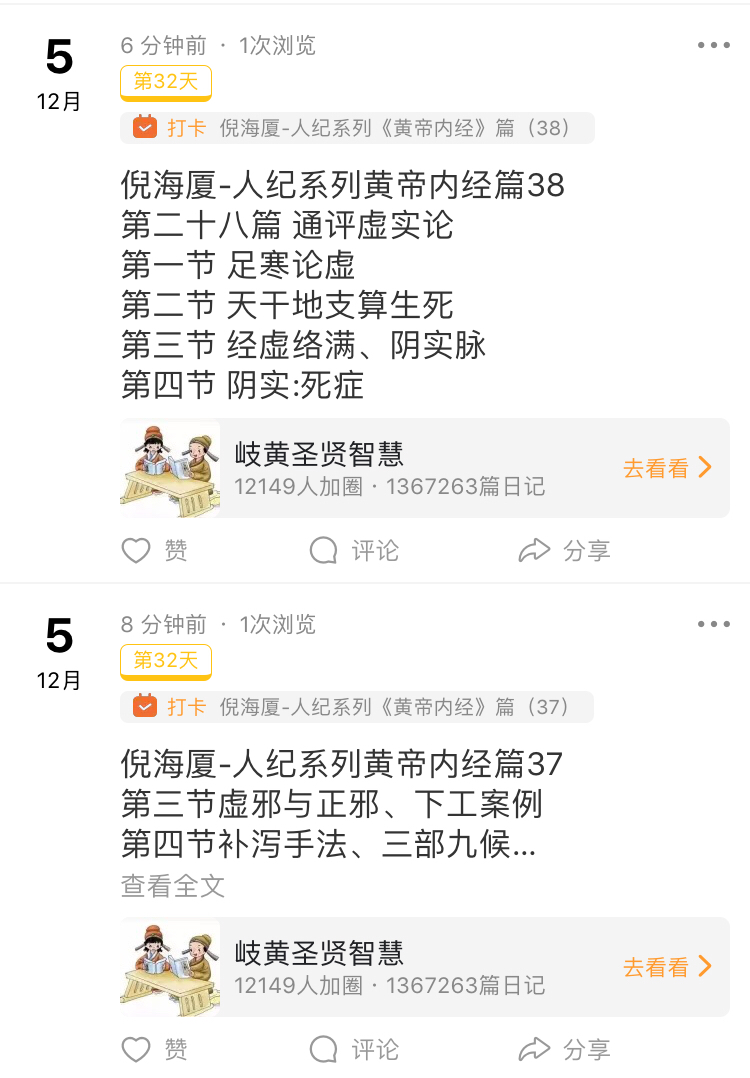Open overflow menu on the 篇38 diary post
This screenshot has height=1078, width=750.
pos(713,46)
